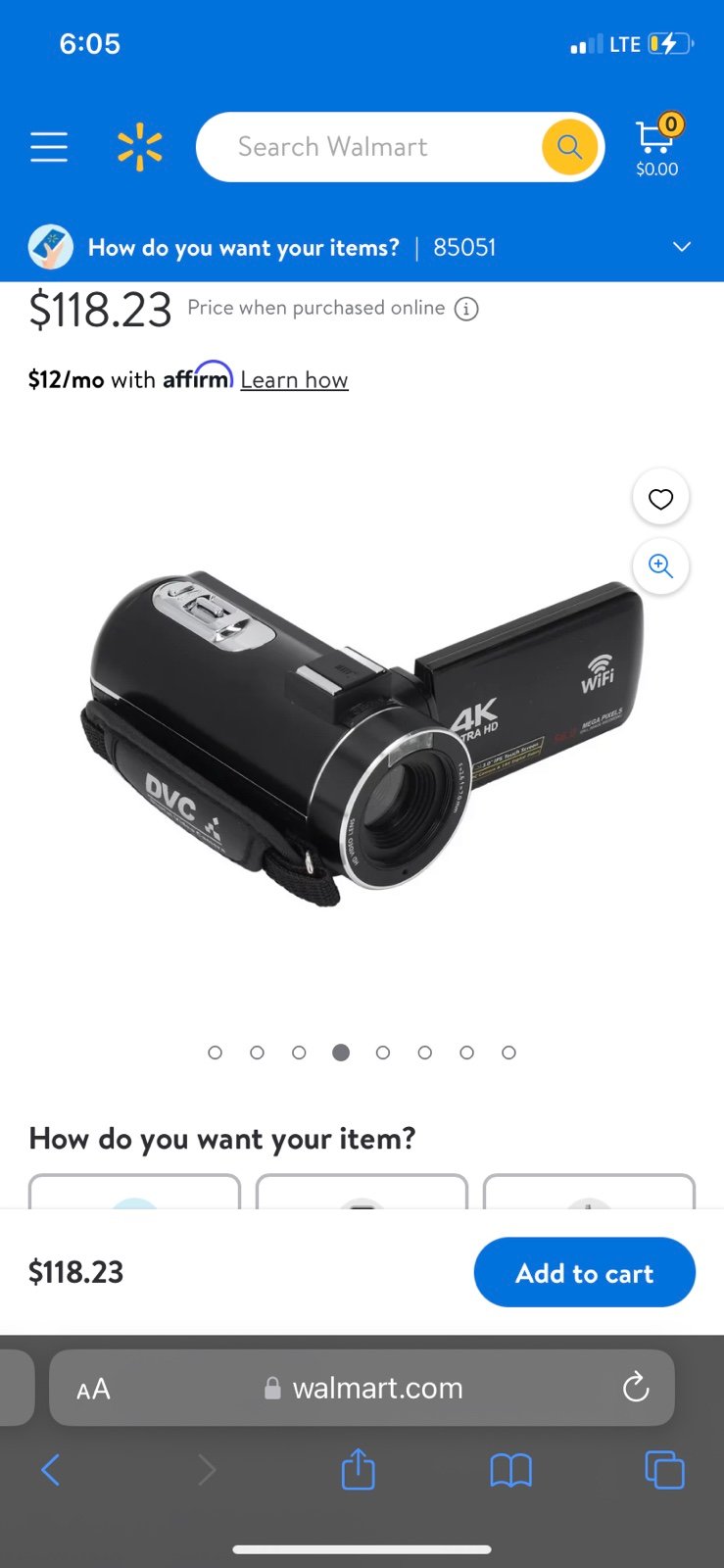Expand the How do you want your items bar
This screenshot has height=1568, width=724.
tap(682, 247)
